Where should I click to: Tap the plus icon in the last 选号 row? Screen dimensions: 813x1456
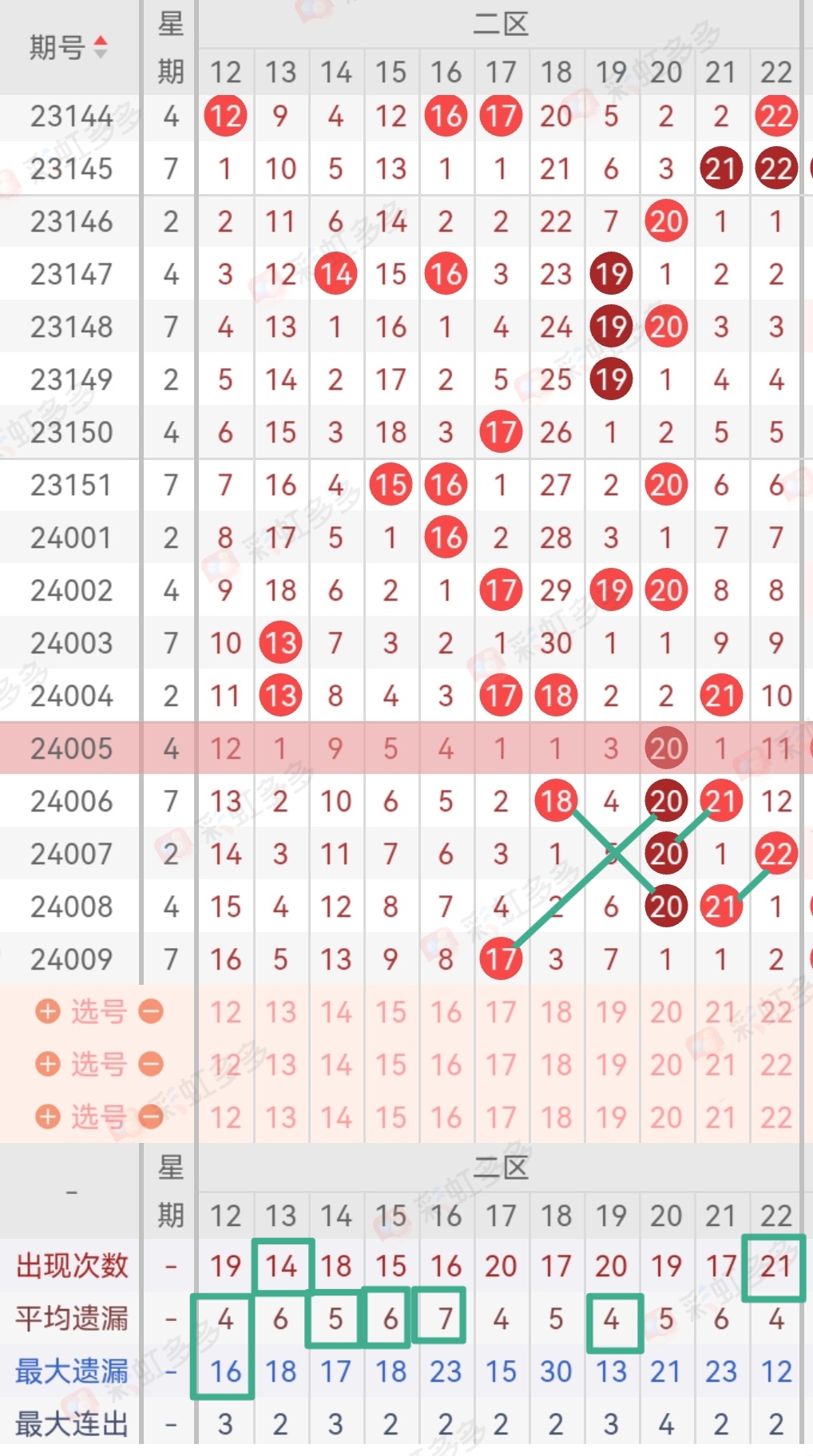point(48,1117)
